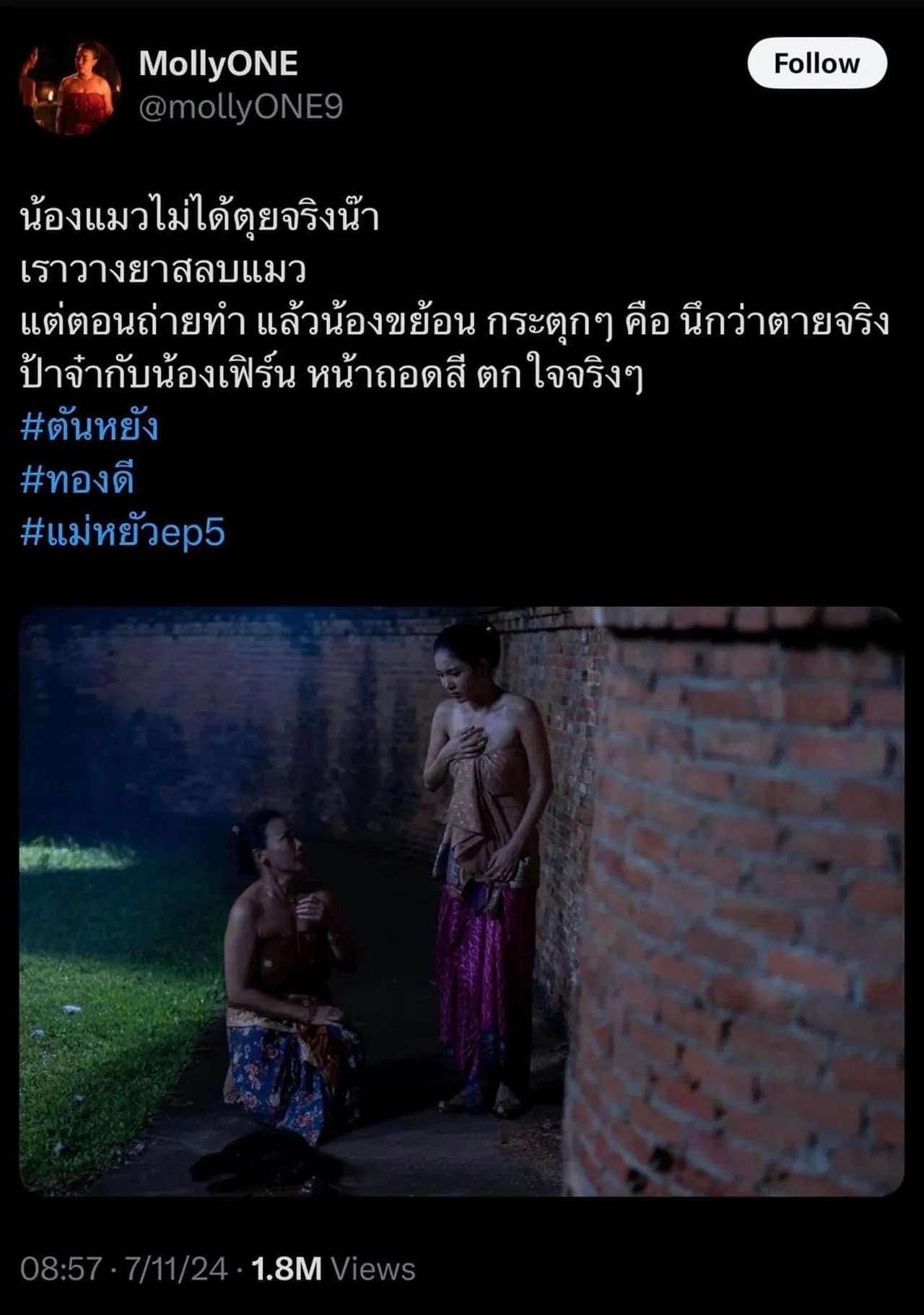Follow the MollyONE account

816,64
